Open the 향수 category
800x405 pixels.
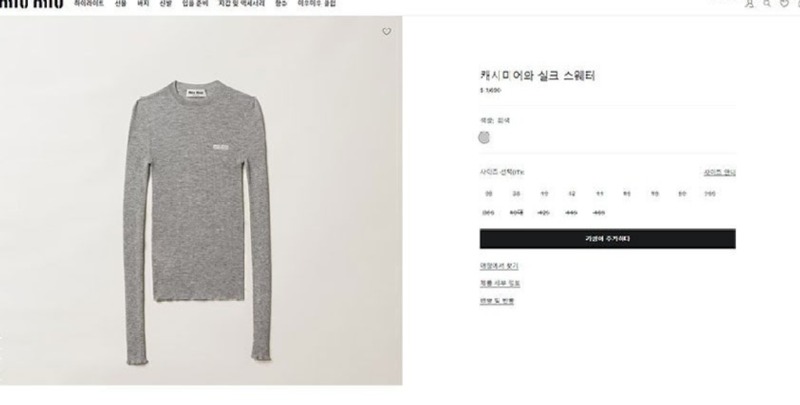[x=281, y=4]
